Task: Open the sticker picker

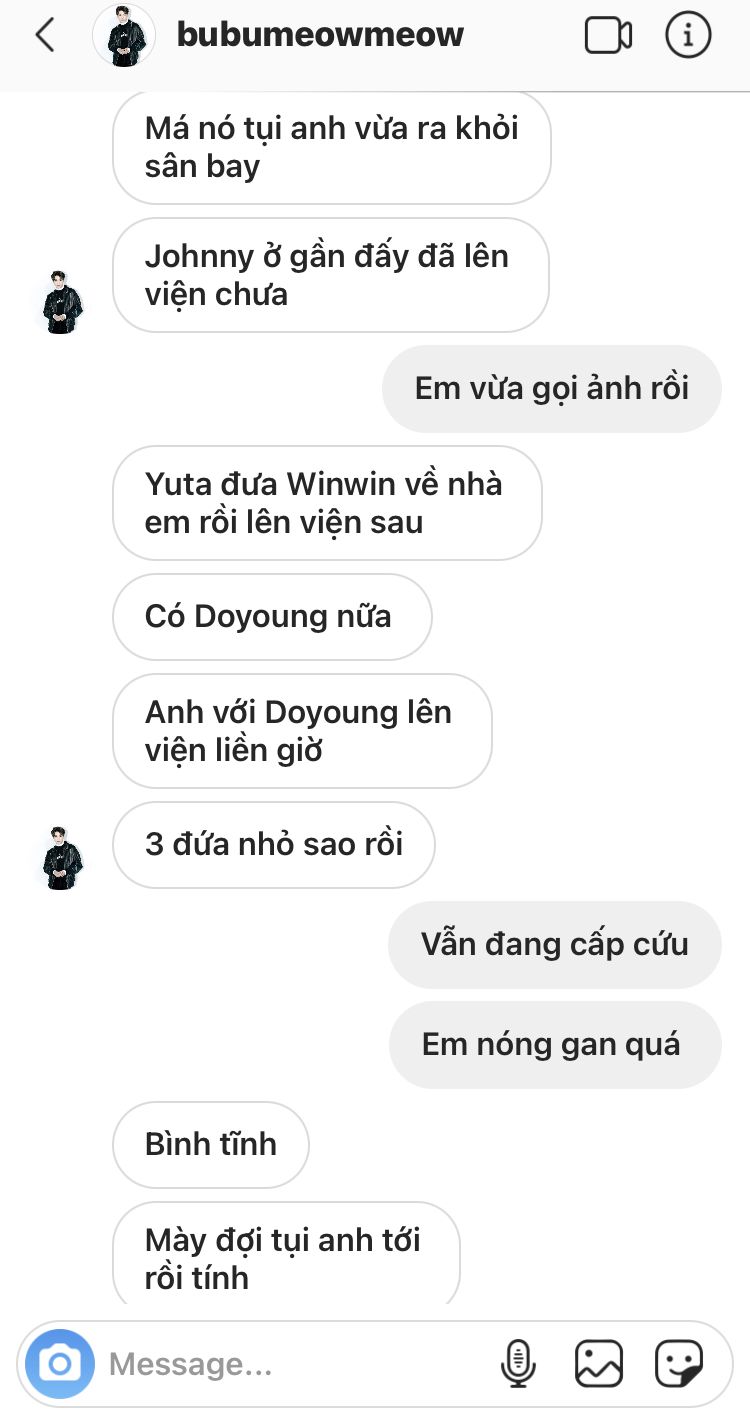Action: [679, 1364]
